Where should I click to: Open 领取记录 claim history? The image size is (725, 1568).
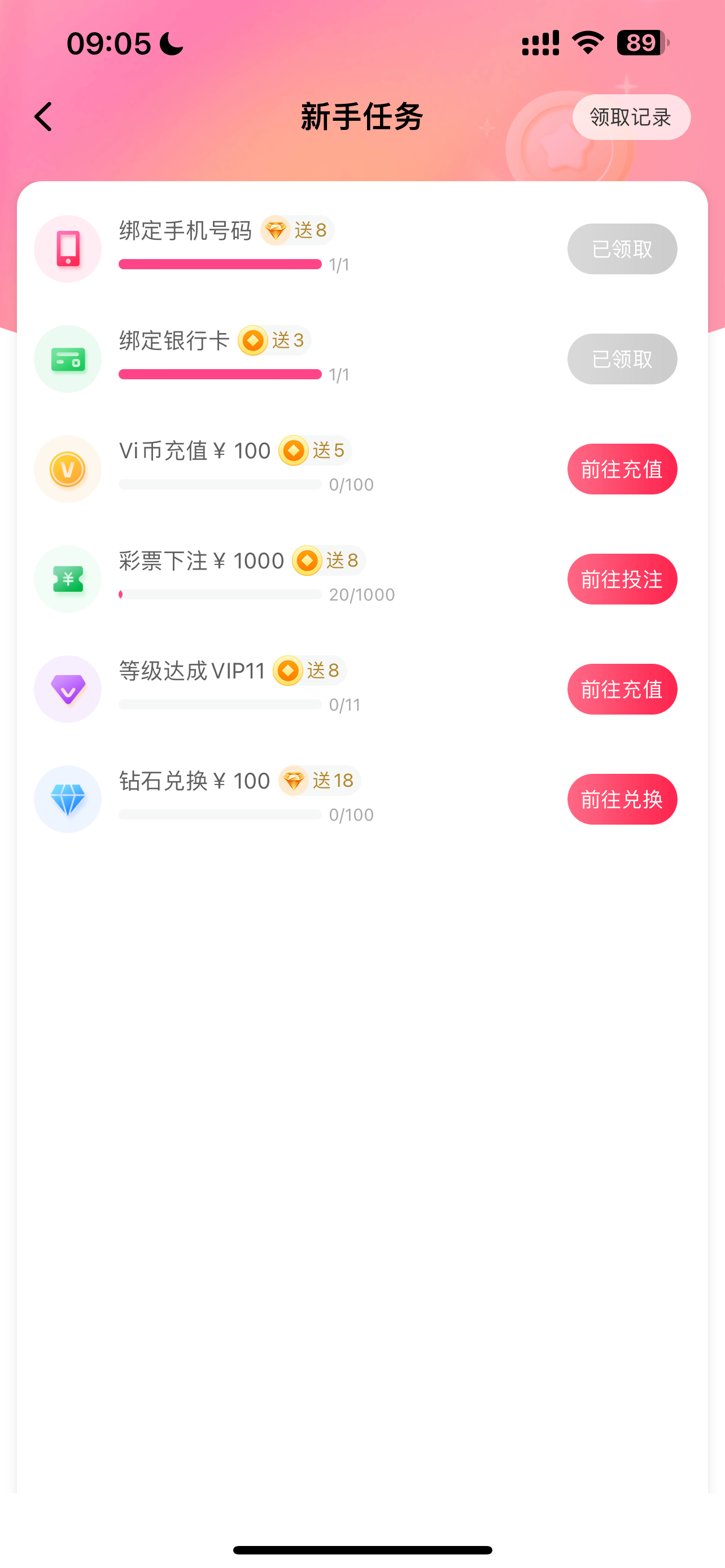click(x=631, y=117)
